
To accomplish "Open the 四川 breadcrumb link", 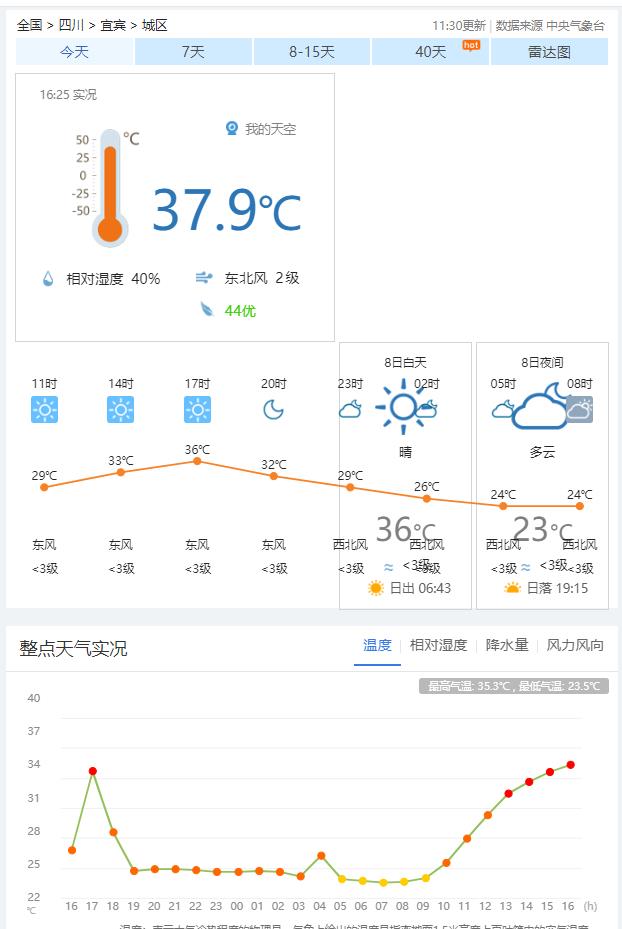I will pyautogui.click(x=71, y=25).
